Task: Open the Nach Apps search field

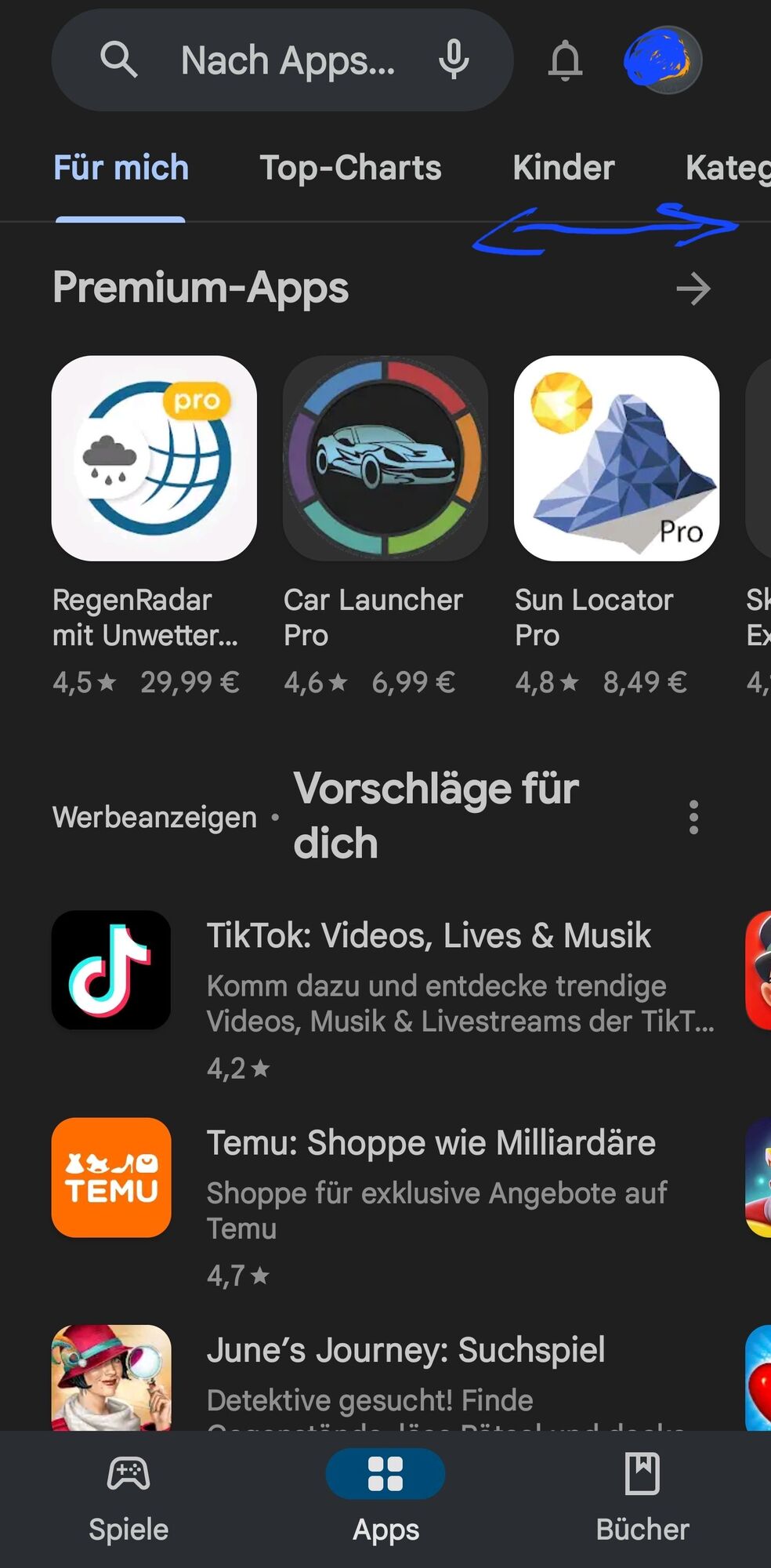Action: pos(286,61)
